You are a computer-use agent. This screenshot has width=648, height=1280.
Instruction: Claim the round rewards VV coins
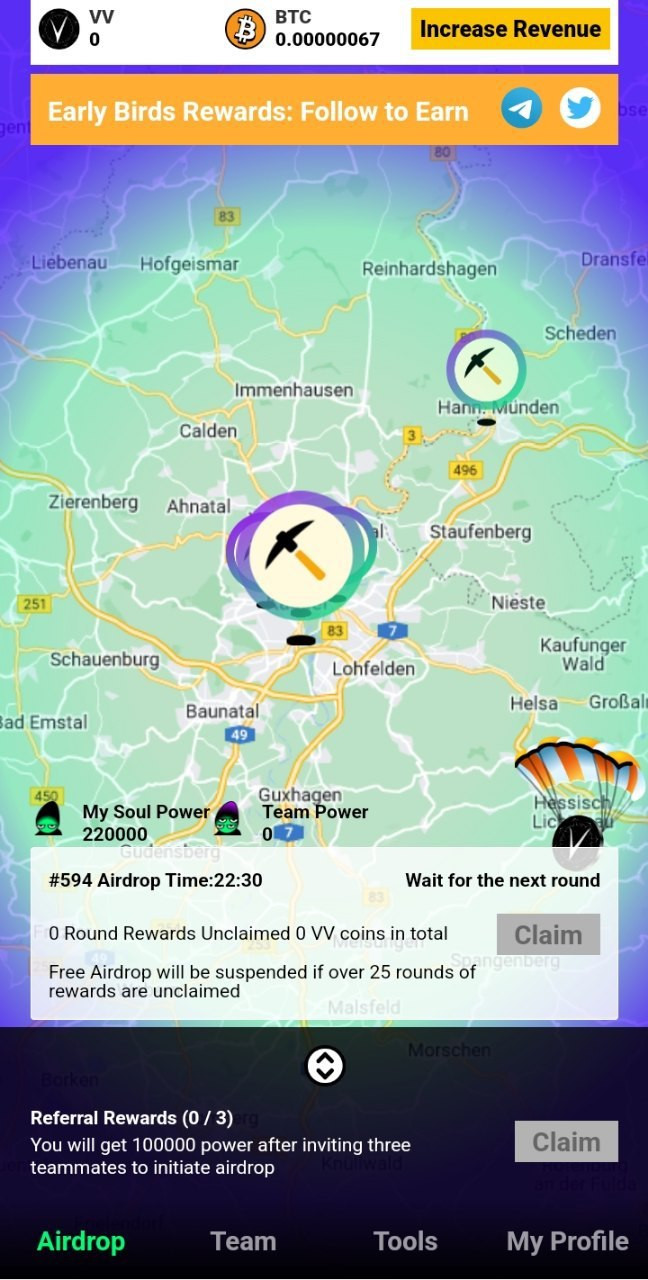pos(548,934)
